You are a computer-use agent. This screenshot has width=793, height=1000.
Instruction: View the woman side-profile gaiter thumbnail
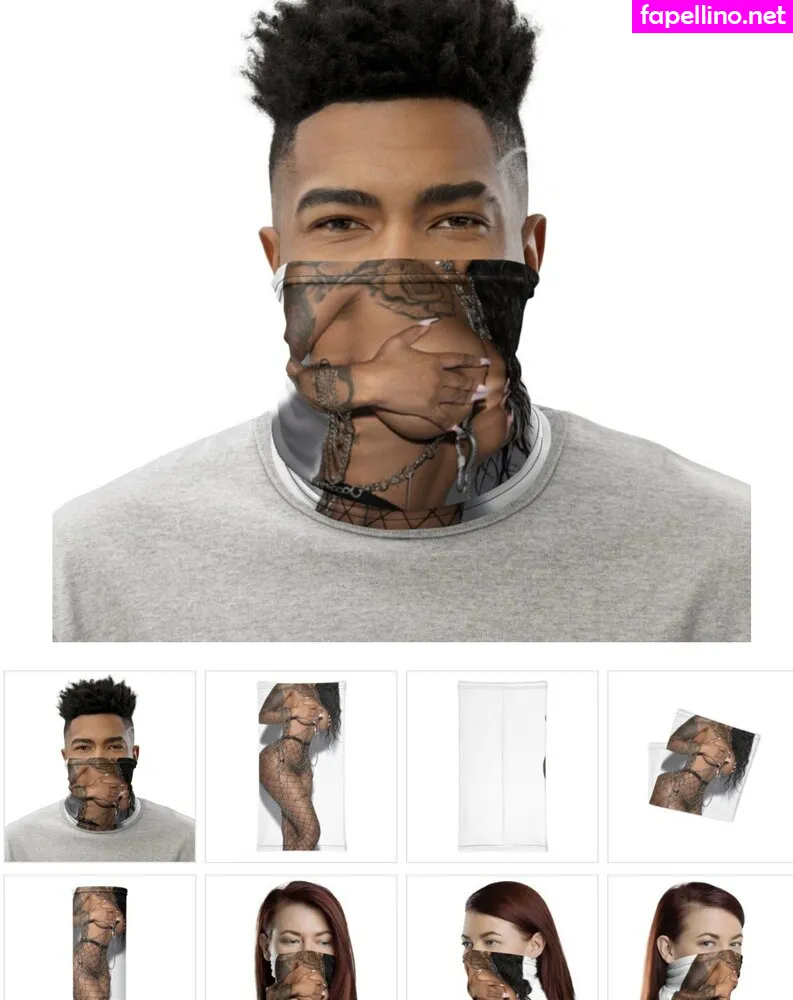click(702, 940)
